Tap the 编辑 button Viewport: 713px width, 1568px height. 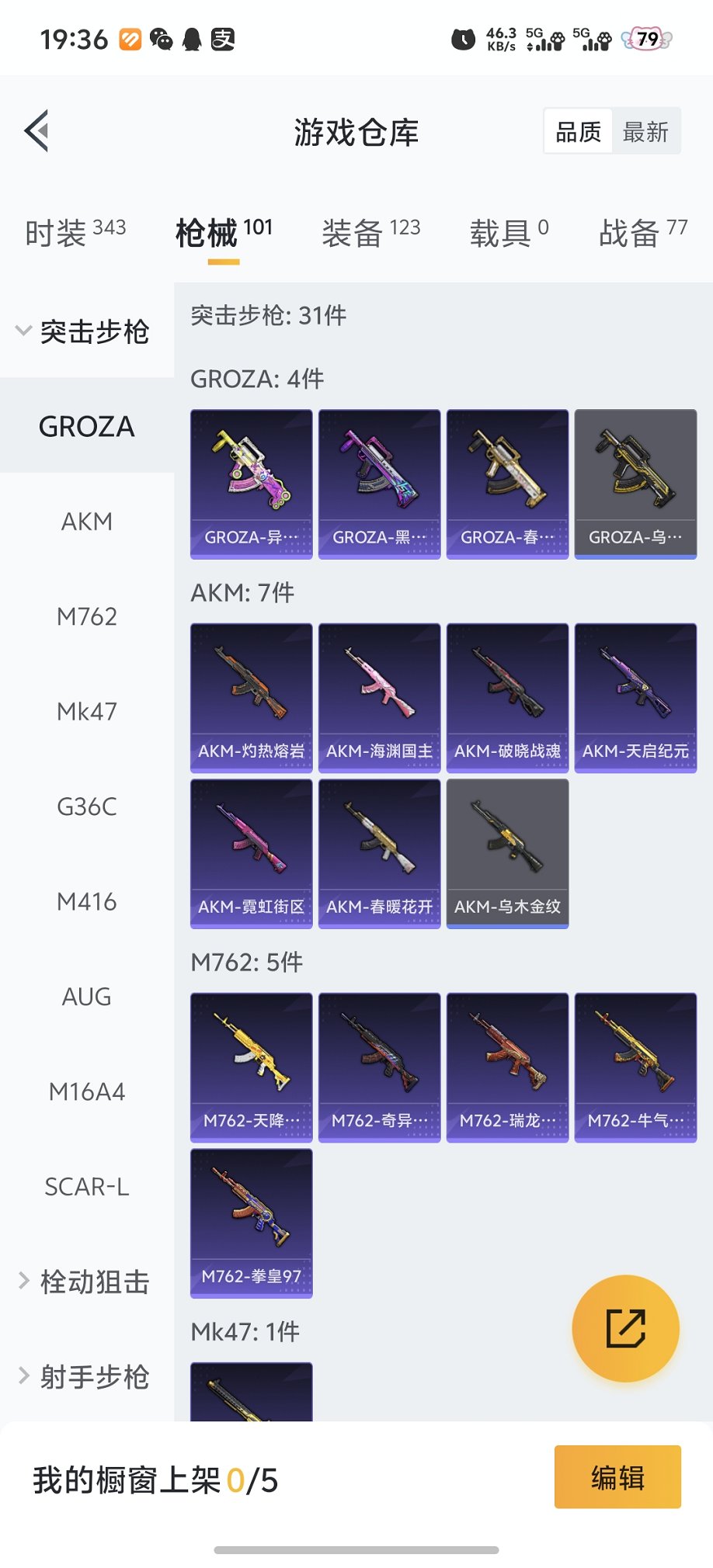(617, 1476)
